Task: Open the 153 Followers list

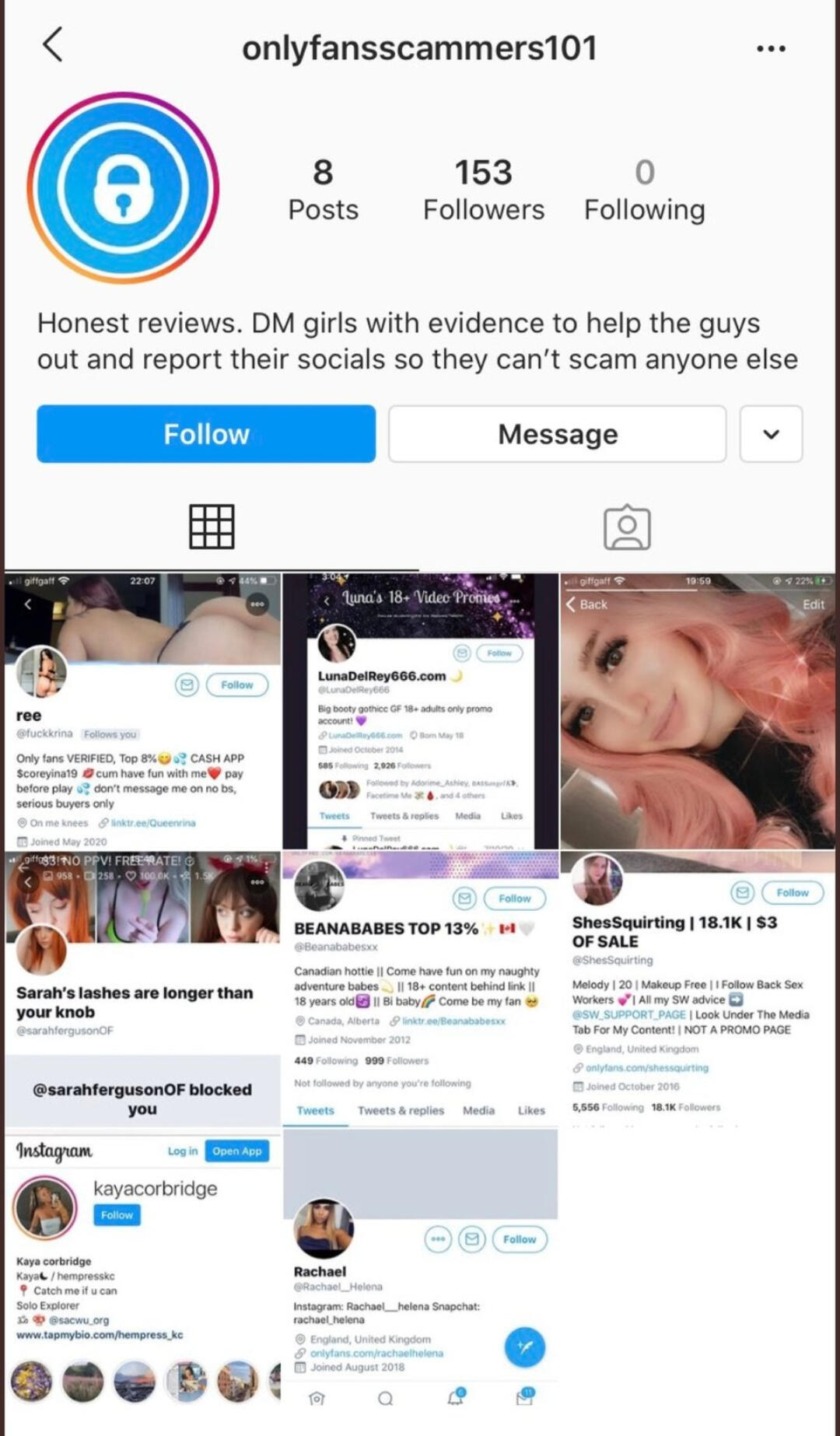Action: point(483,189)
